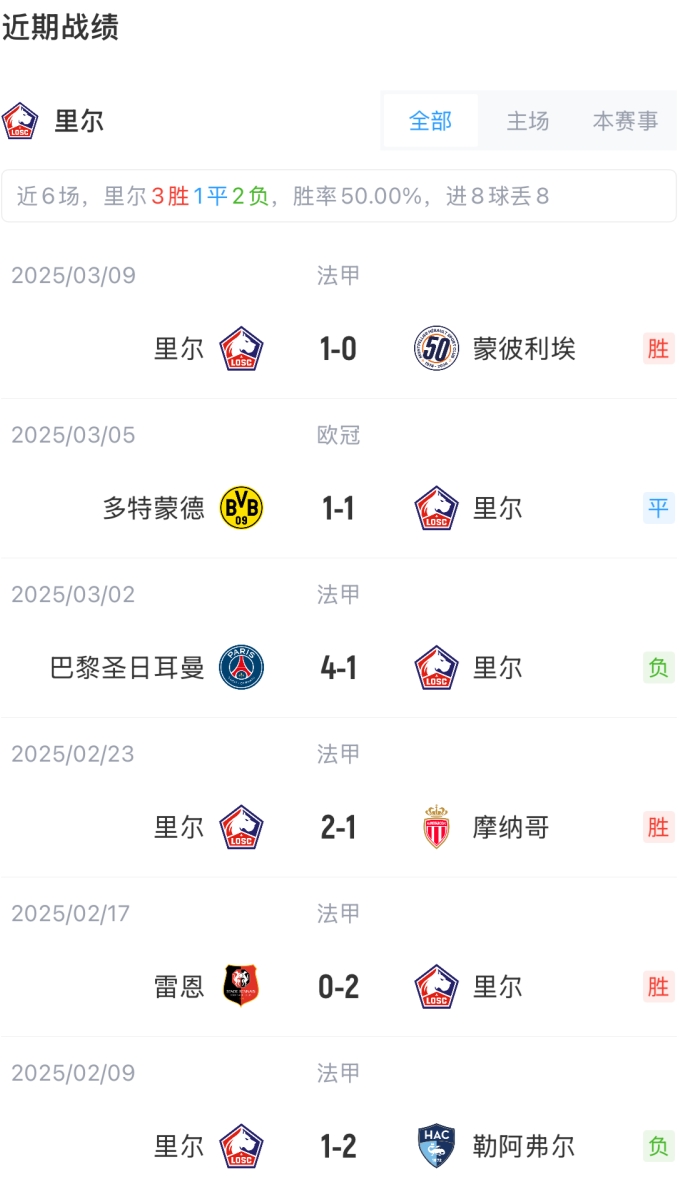The height and width of the screenshot is (1190, 679).
Task: Open the 里尔 vs 摩纳哥 match
Action: pos(338,827)
